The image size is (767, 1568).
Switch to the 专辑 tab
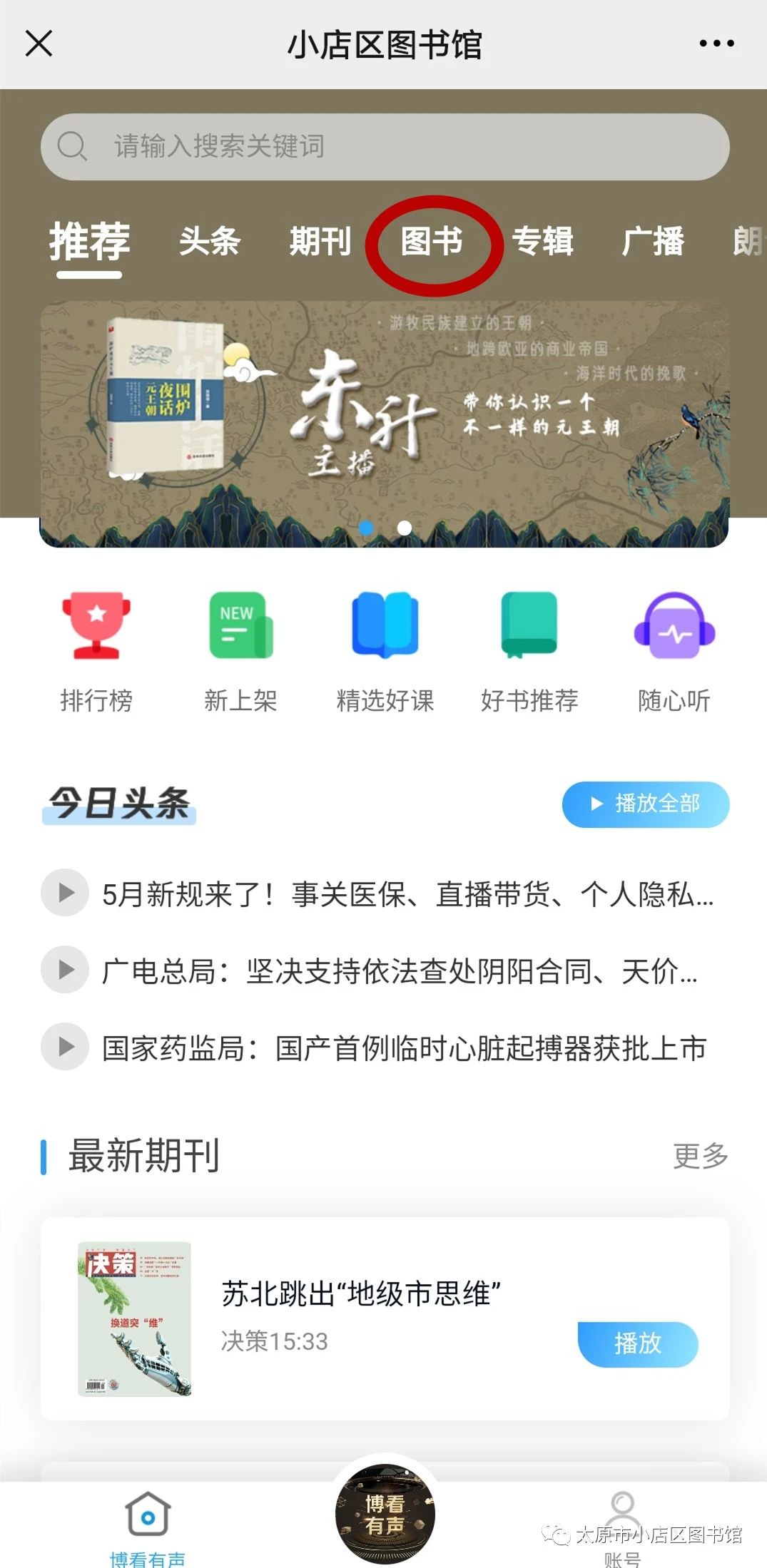click(543, 241)
